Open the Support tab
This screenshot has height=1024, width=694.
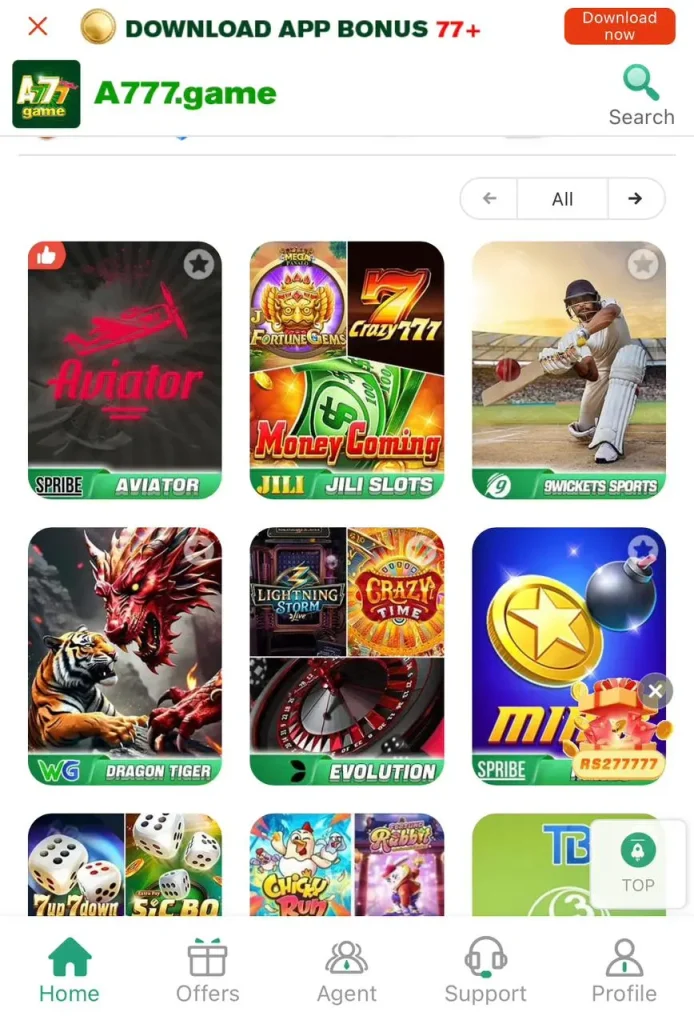(x=485, y=972)
